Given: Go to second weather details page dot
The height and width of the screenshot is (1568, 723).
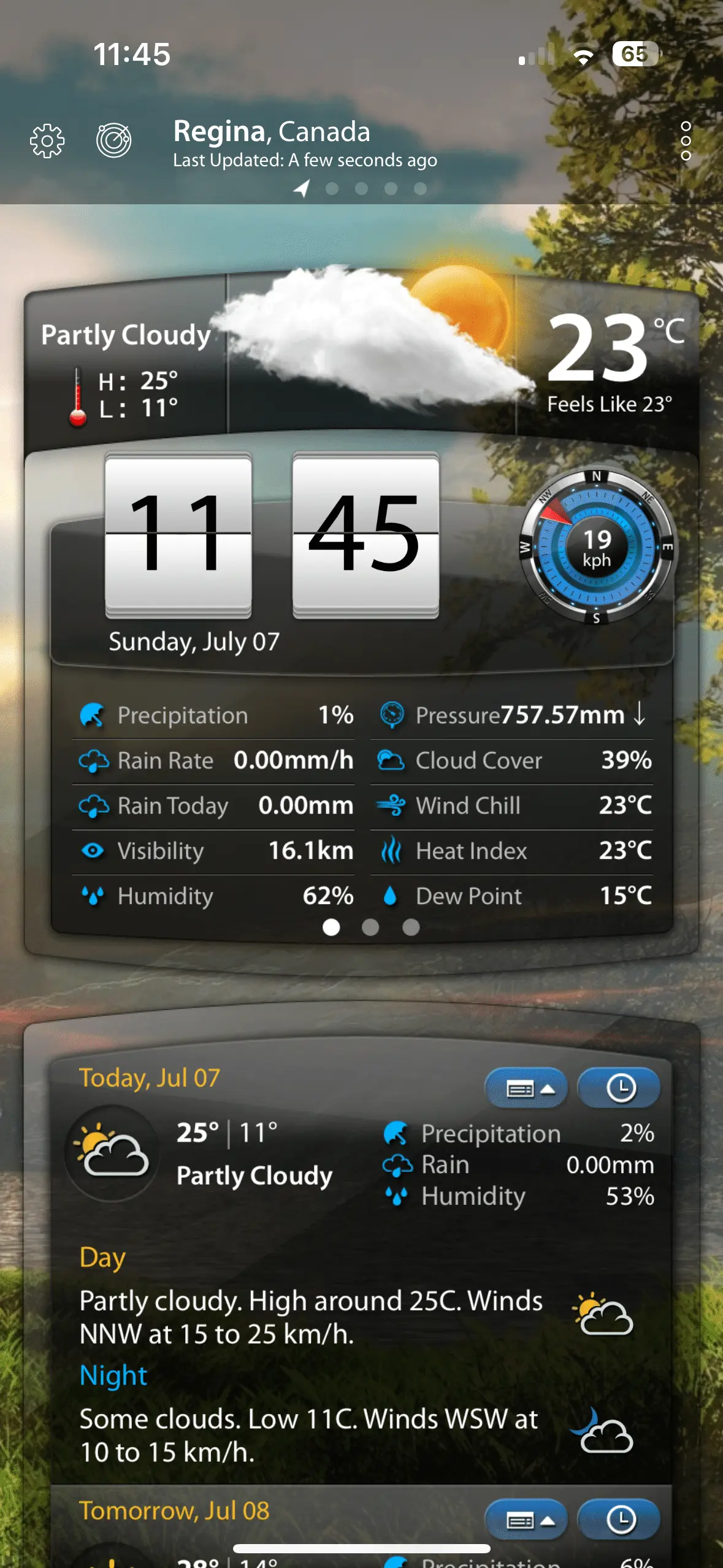Looking at the screenshot, I should [x=370, y=927].
